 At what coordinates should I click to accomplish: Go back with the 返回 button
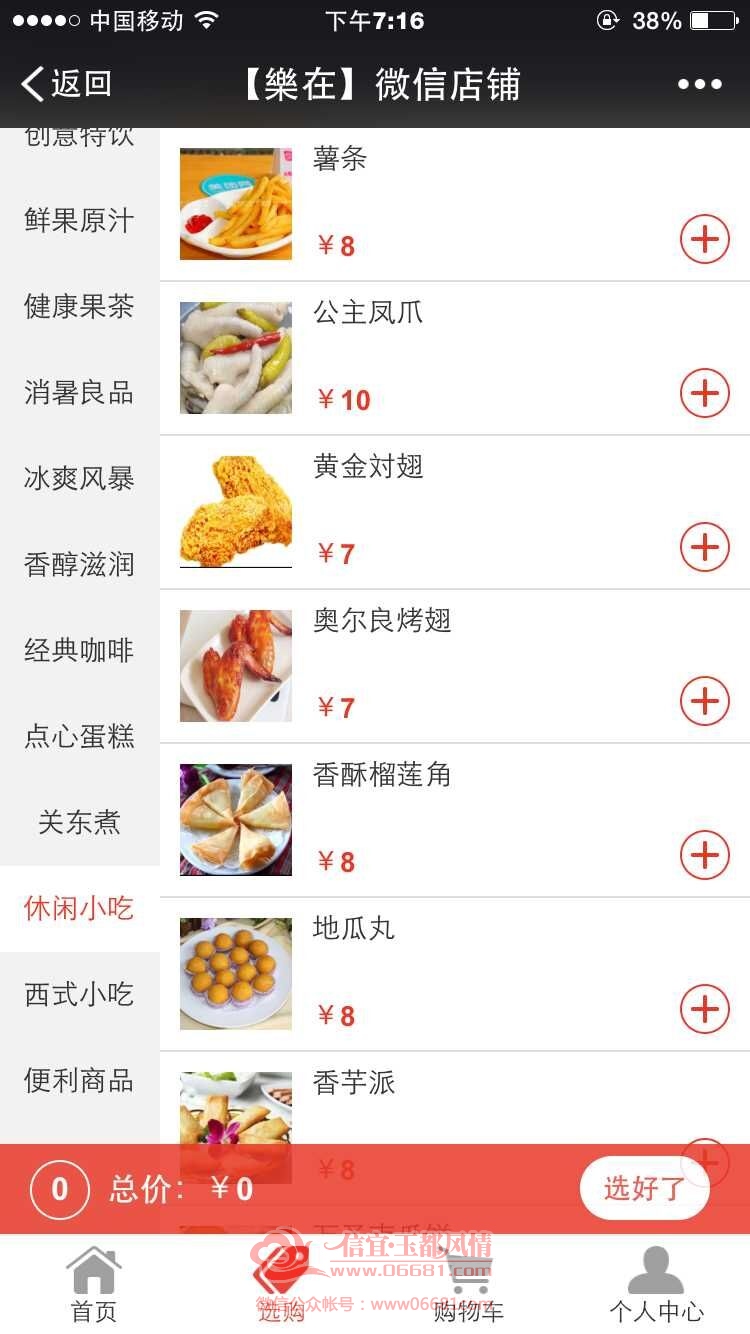coord(67,84)
